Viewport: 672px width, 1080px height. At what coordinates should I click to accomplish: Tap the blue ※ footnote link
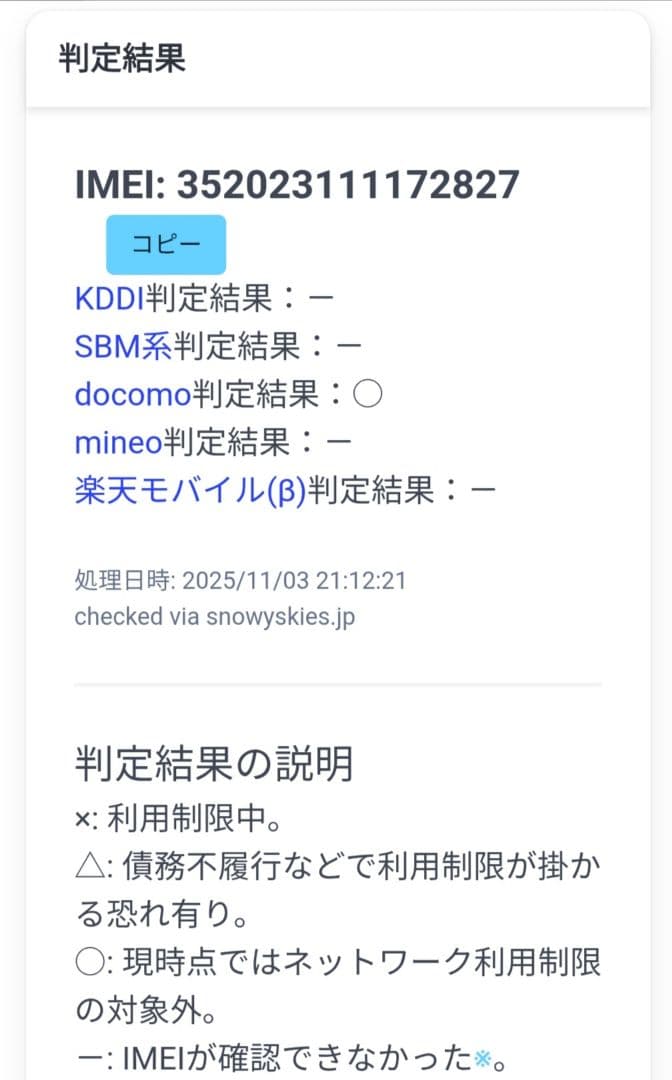click(x=482, y=1057)
